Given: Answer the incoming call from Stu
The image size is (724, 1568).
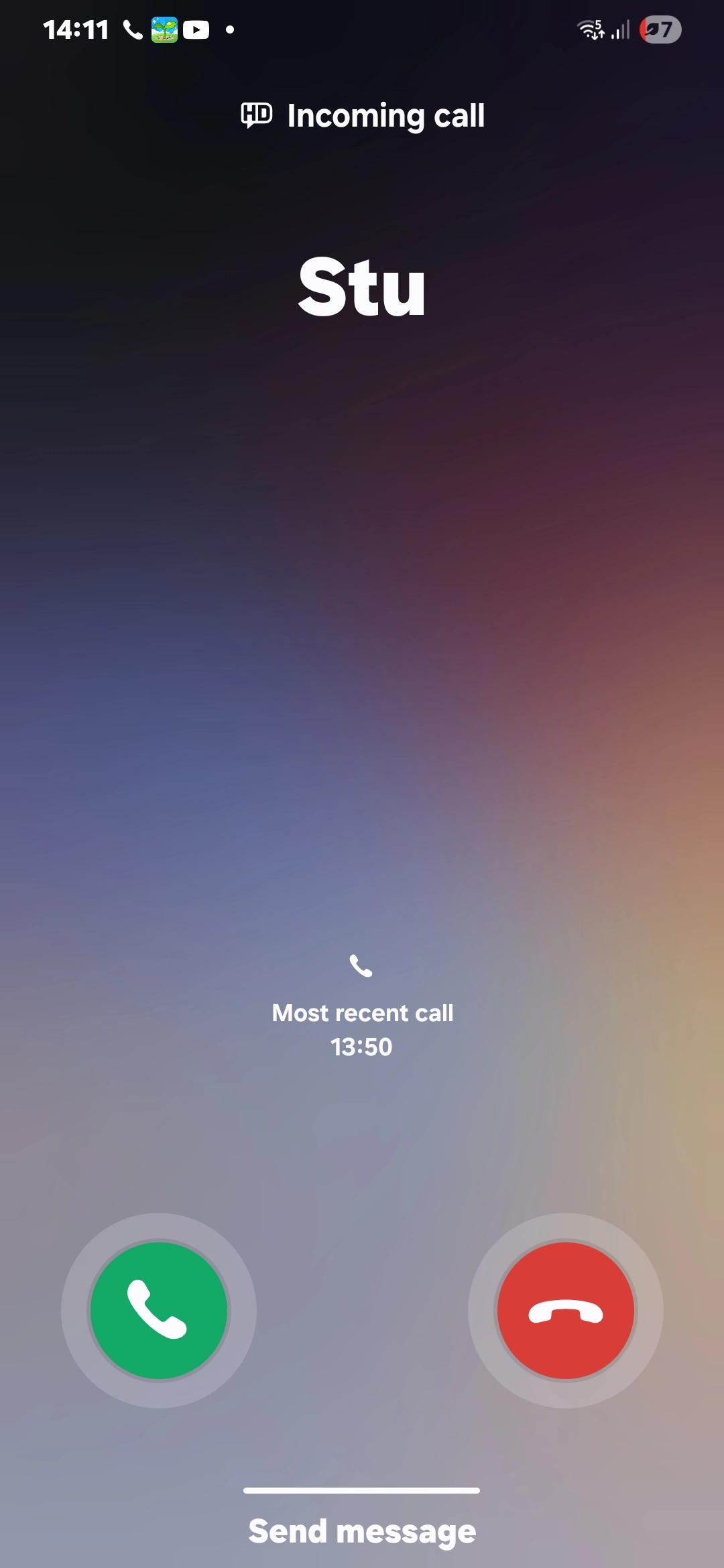Looking at the screenshot, I should click(x=159, y=1310).
